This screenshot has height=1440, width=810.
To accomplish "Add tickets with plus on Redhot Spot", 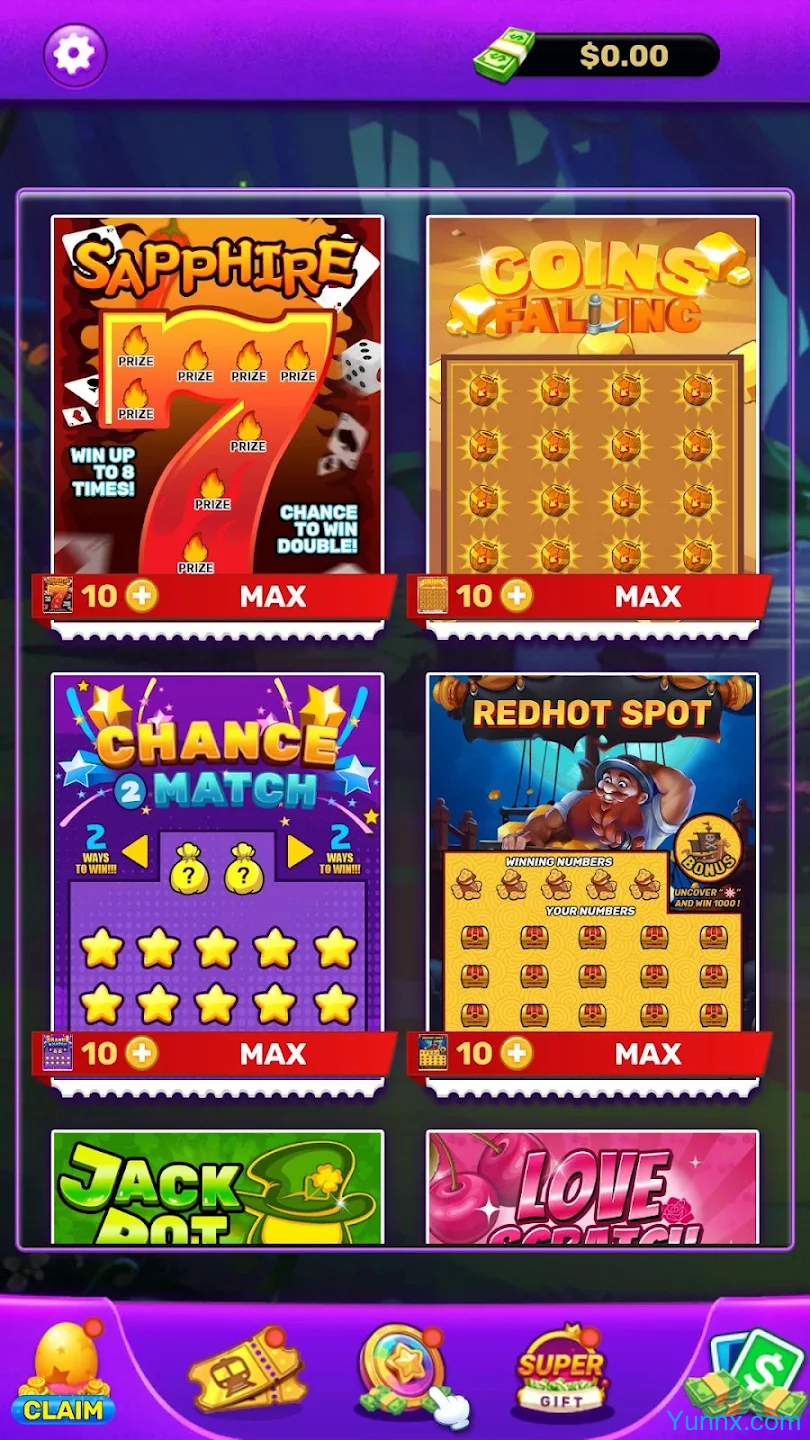I will [x=517, y=1053].
